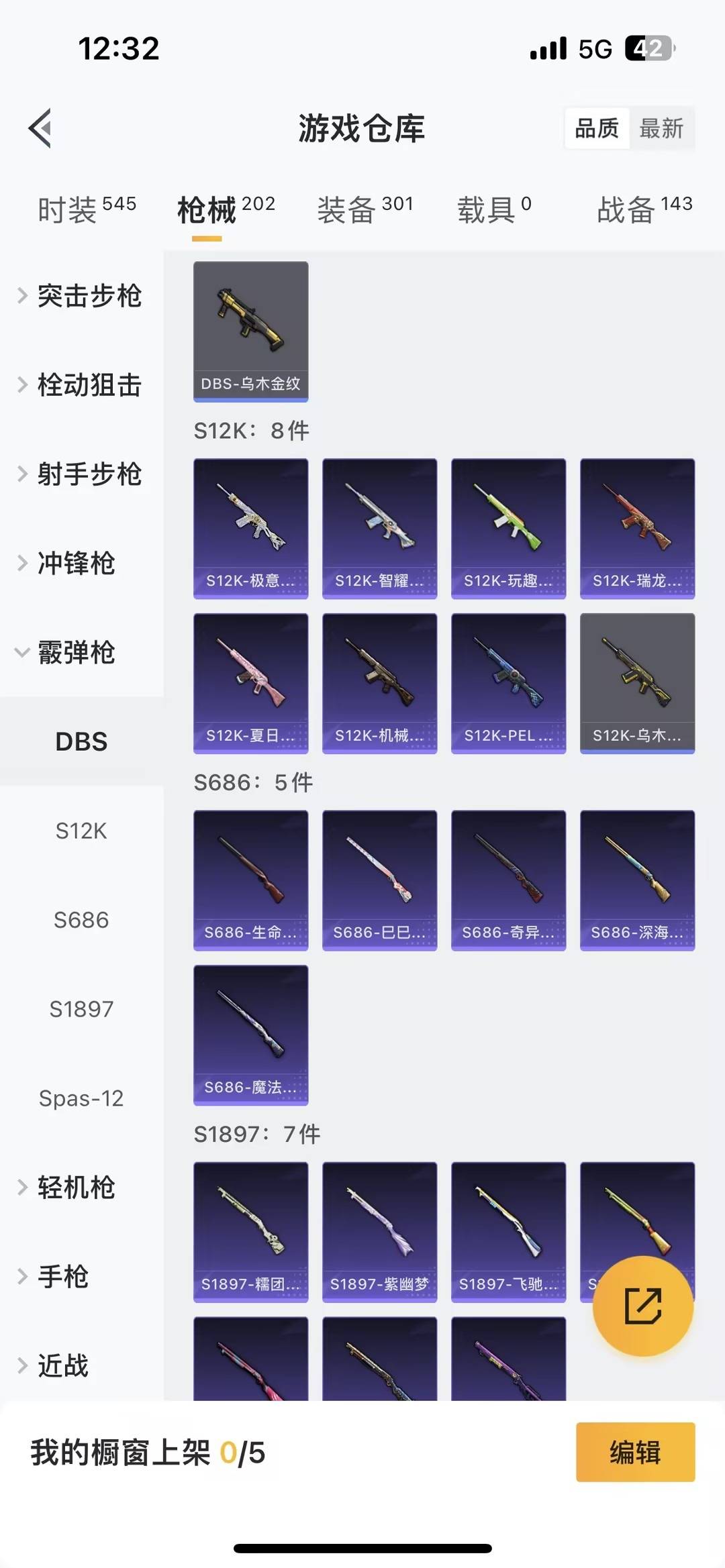Open the S686-魔法 shotgun skin
Screen dimensions: 725x1568
(250, 1037)
